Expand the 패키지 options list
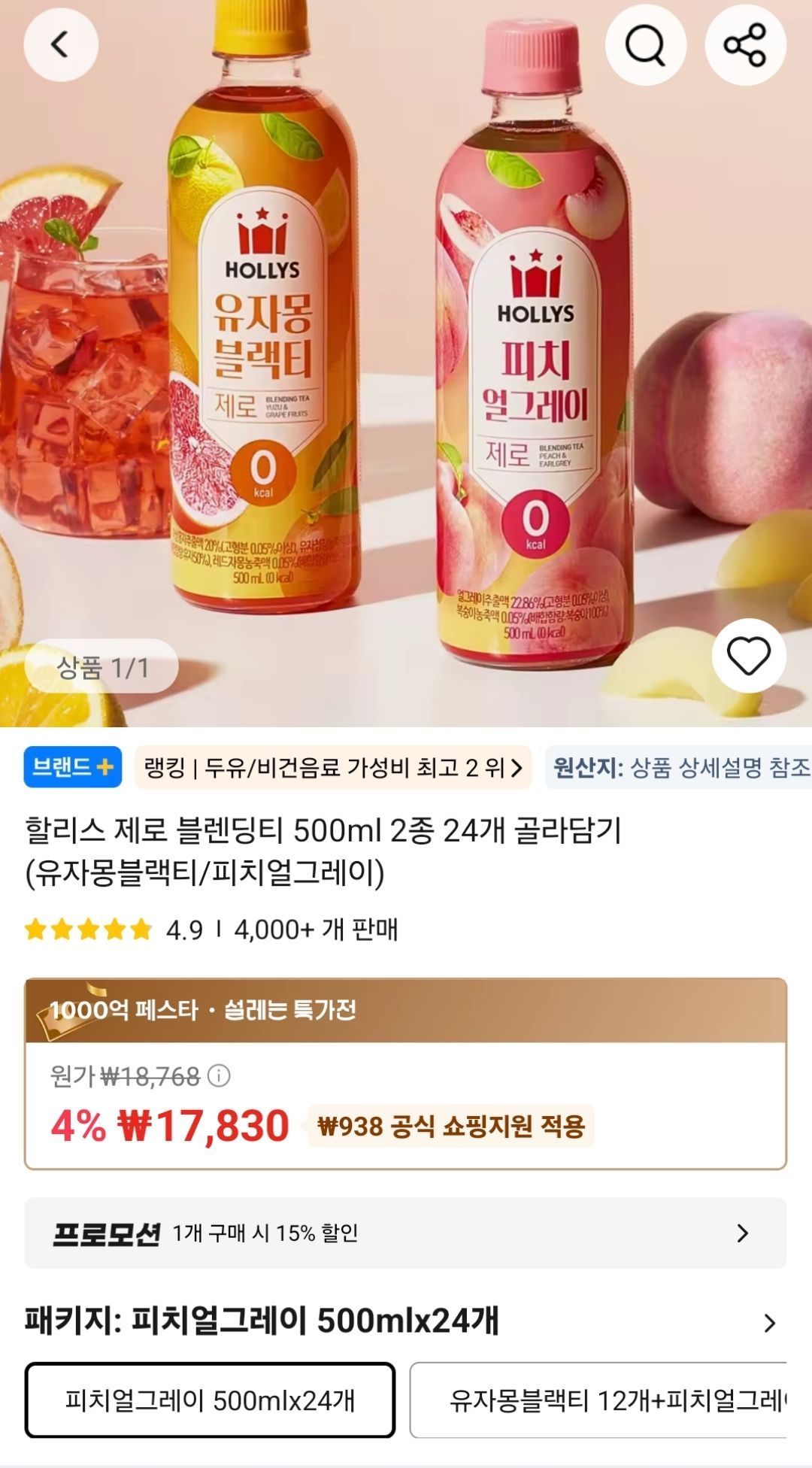 [x=768, y=1323]
